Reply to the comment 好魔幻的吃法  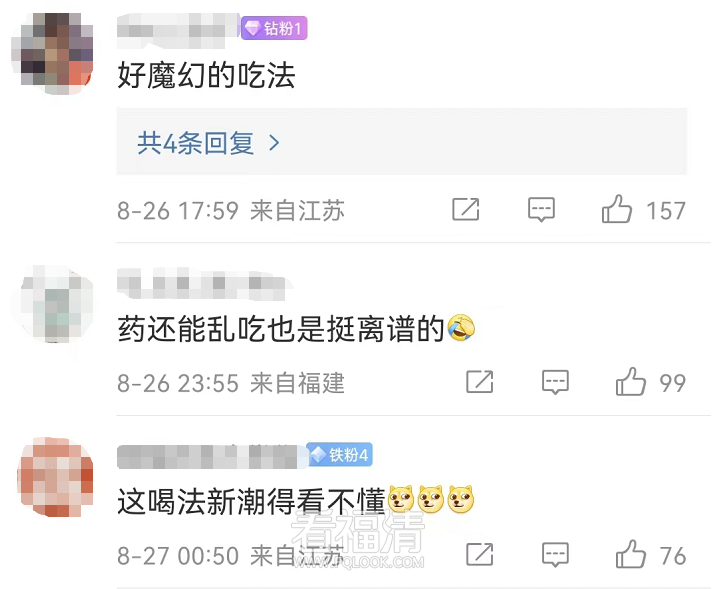(x=541, y=210)
